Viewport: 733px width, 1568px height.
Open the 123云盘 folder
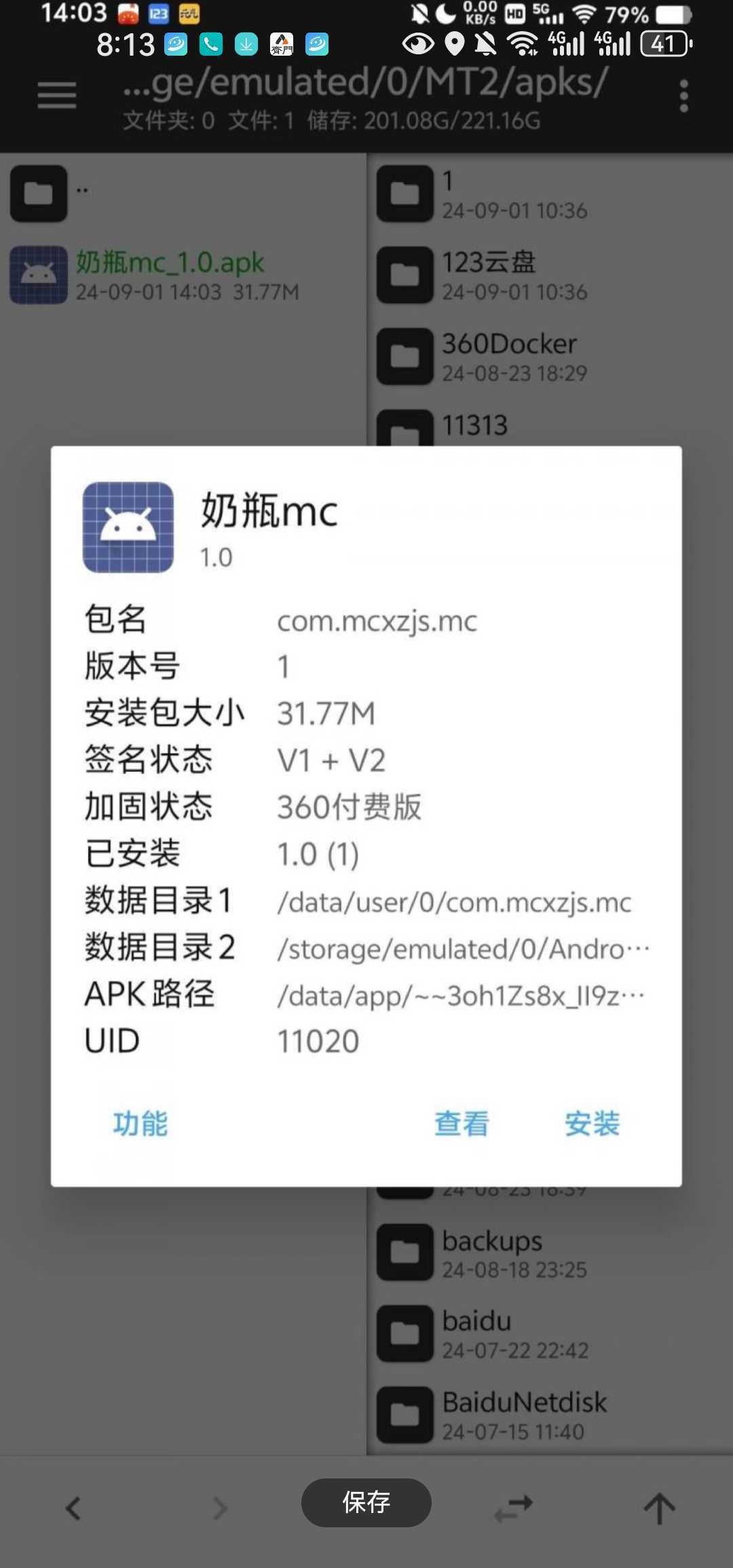coord(489,275)
